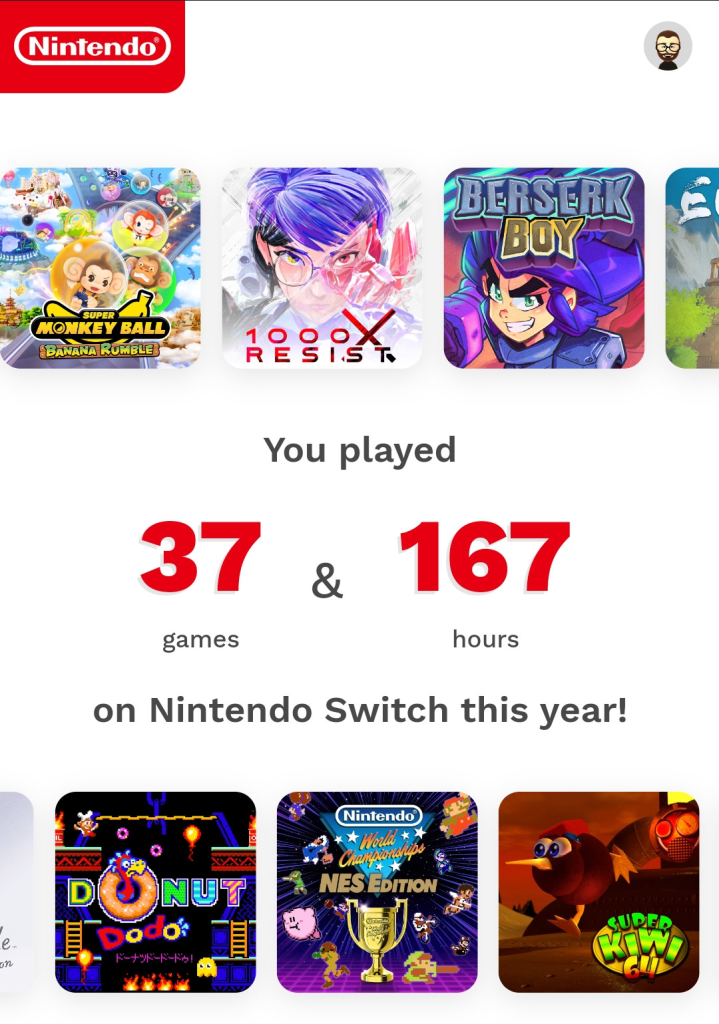The height and width of the screenshot is (1024, 719).
Task: Tap the Nintendo logo home link
Action: (x=92, y=46)
